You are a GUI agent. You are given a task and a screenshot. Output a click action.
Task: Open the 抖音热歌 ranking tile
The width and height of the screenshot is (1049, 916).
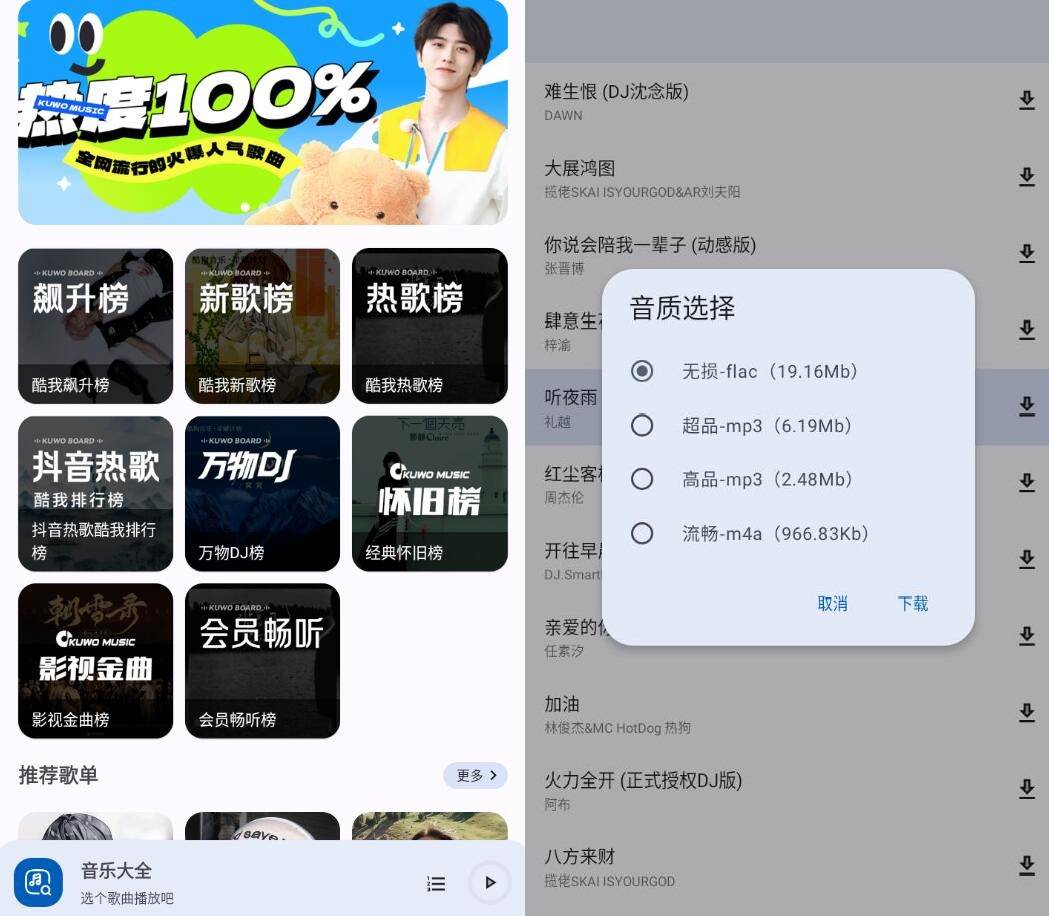point(95,493)
